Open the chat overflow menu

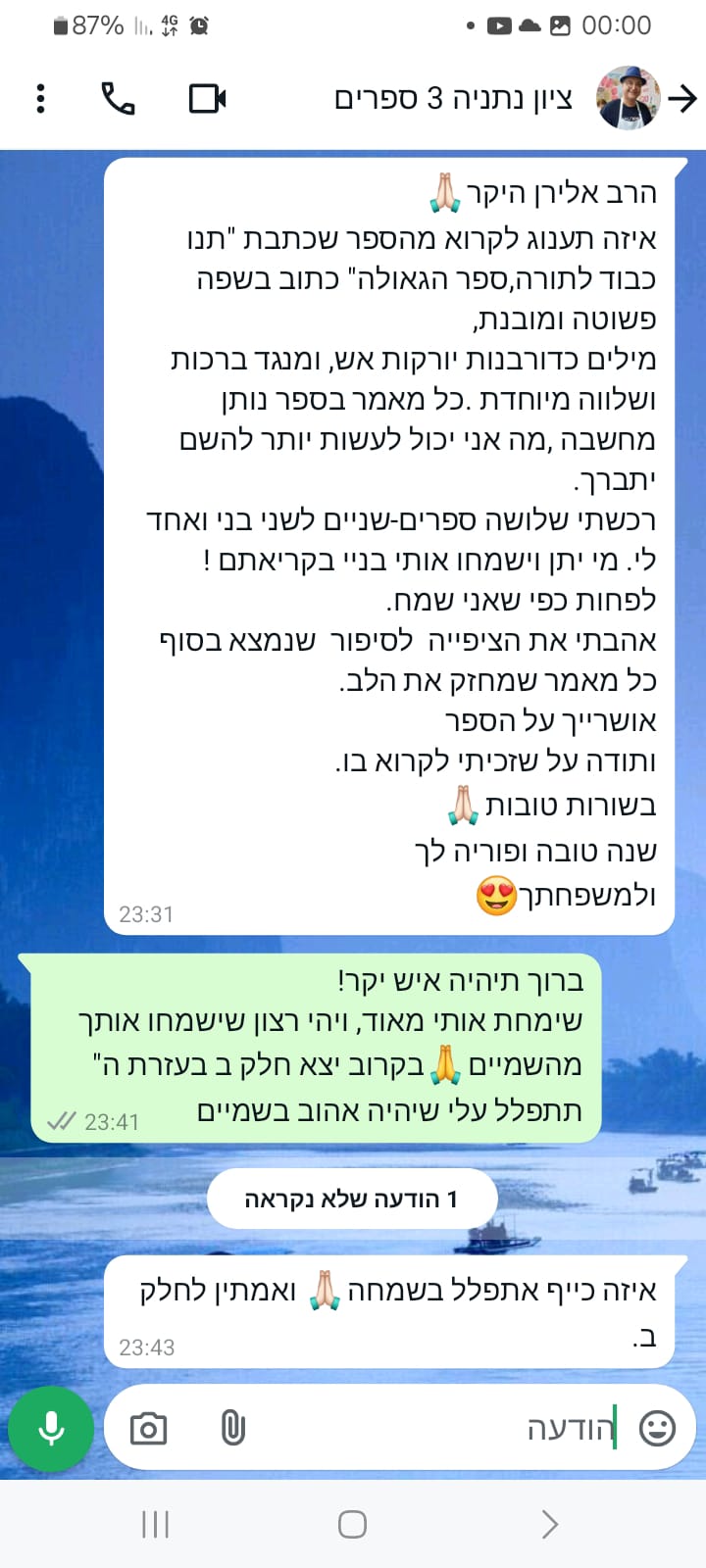[x=40, y=98]
